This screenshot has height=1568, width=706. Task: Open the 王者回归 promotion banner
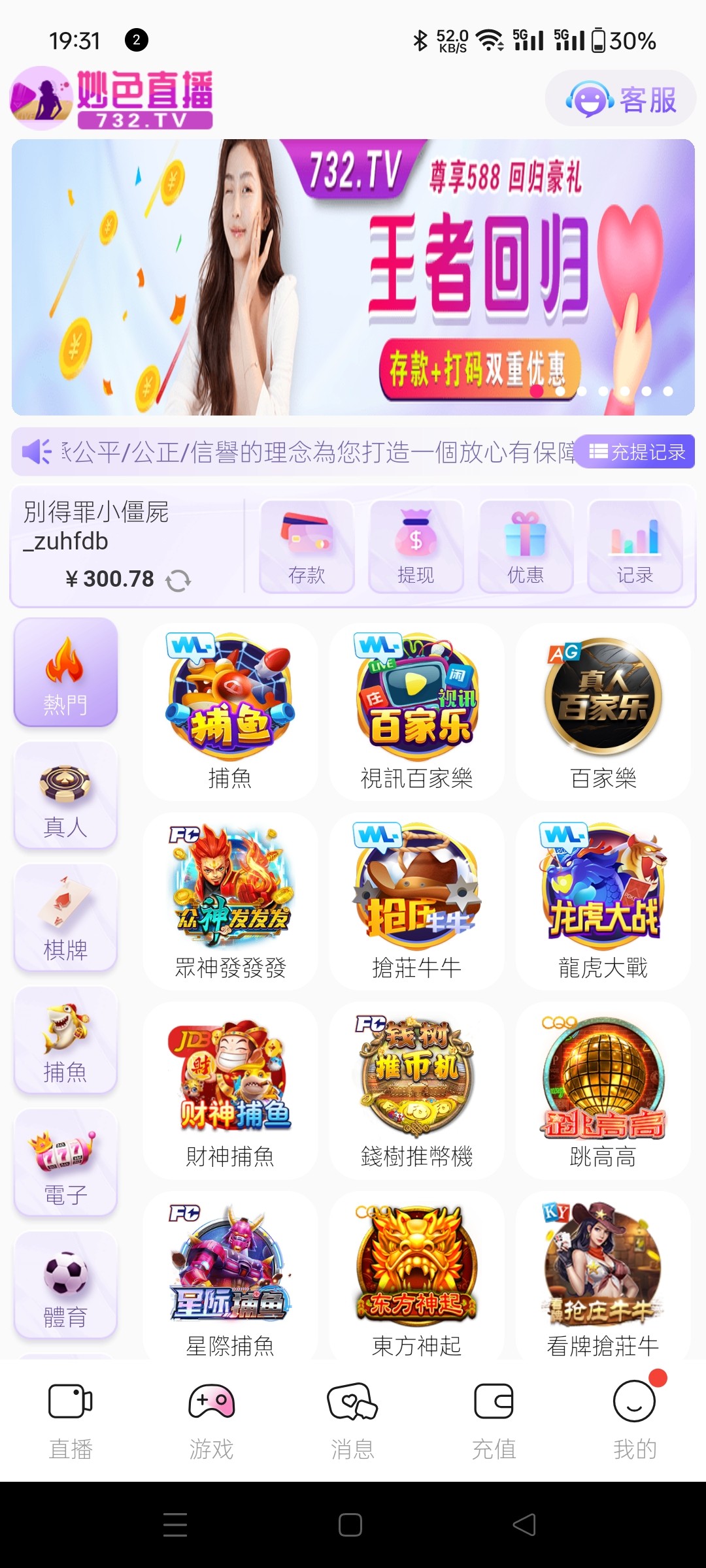click(353, 274)
